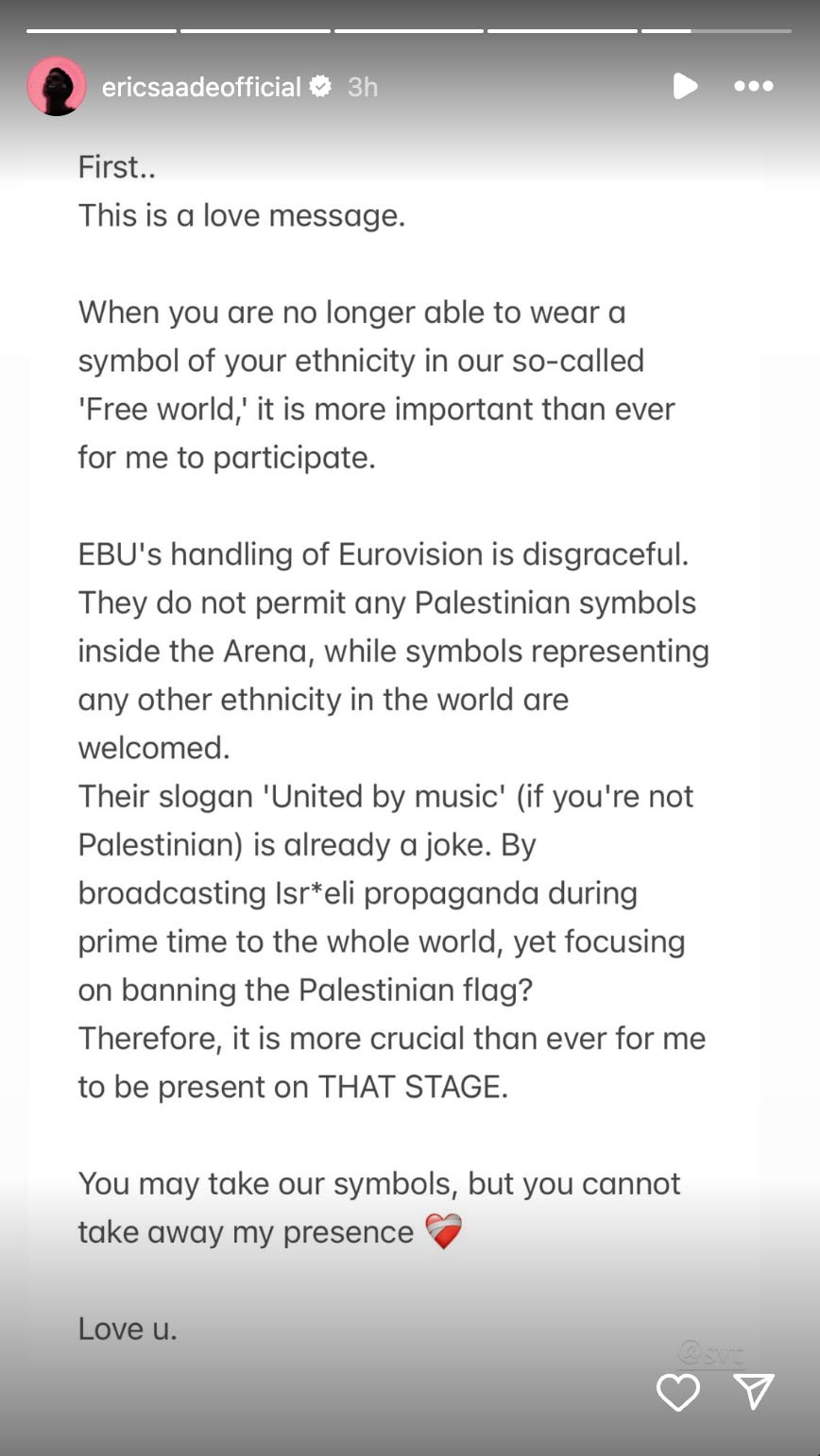Like this story with the heart
This screenshot has height=1456, width=820.
tap(678, 1392)
